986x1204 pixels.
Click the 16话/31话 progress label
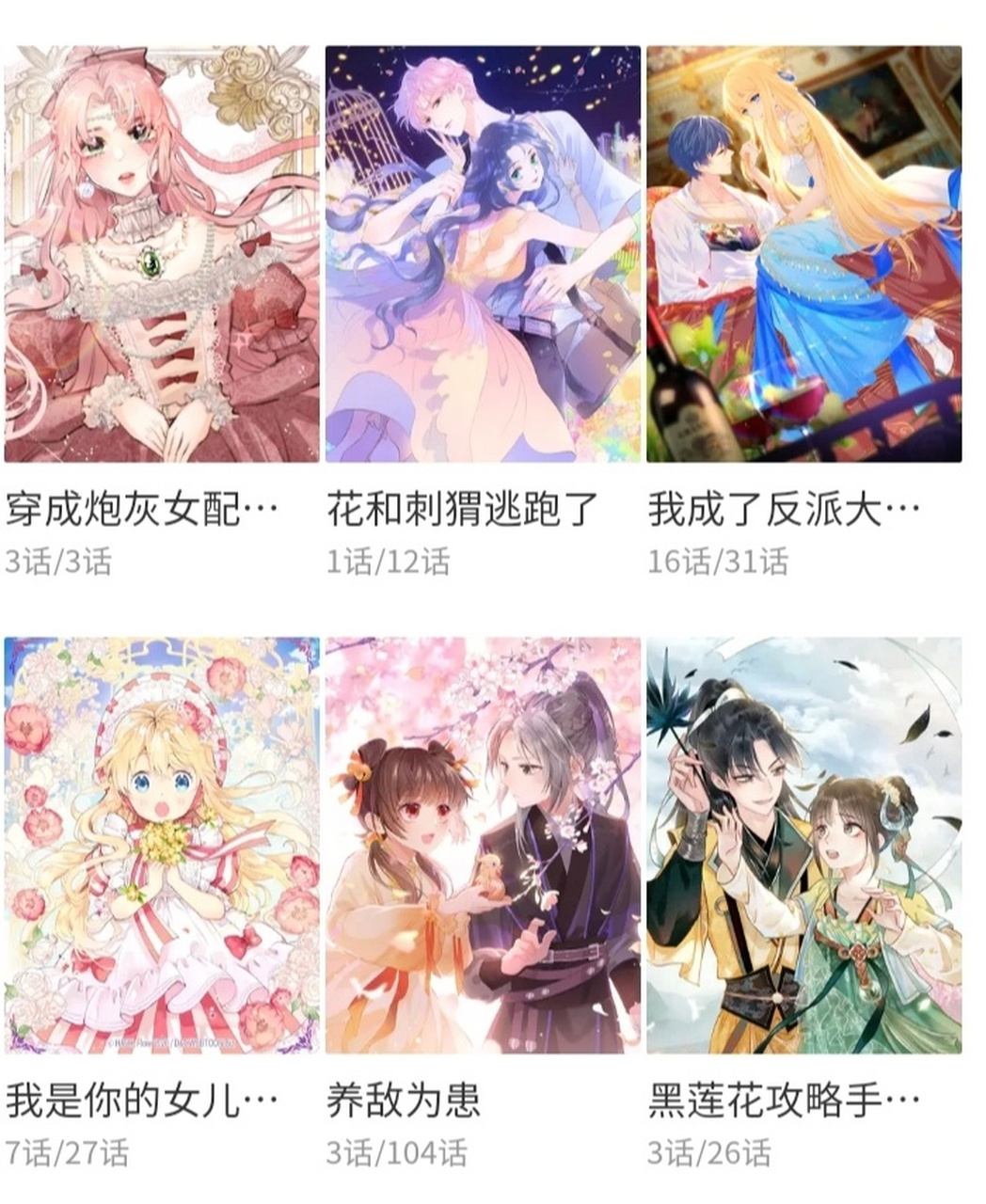[x=722, y=560]
